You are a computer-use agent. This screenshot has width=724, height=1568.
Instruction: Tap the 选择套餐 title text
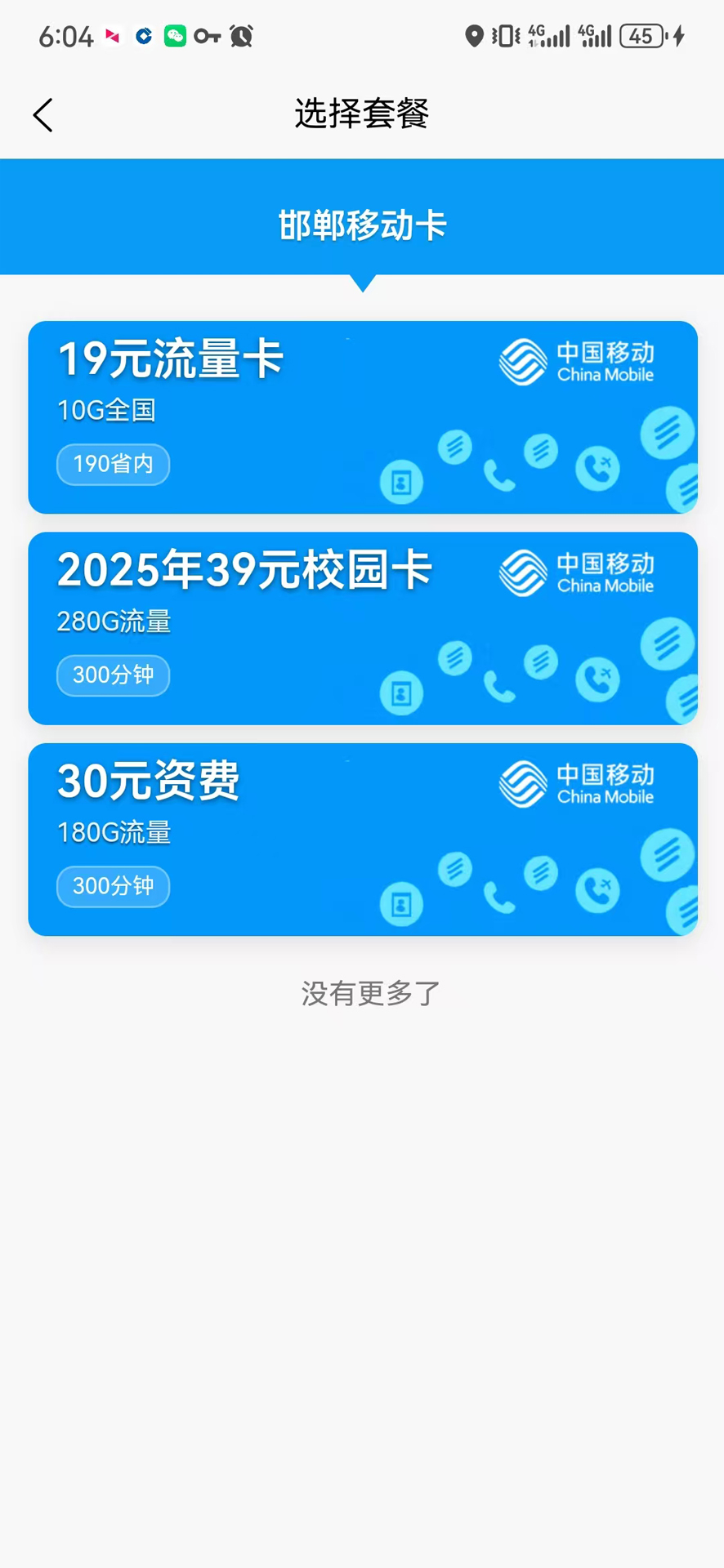362,114
